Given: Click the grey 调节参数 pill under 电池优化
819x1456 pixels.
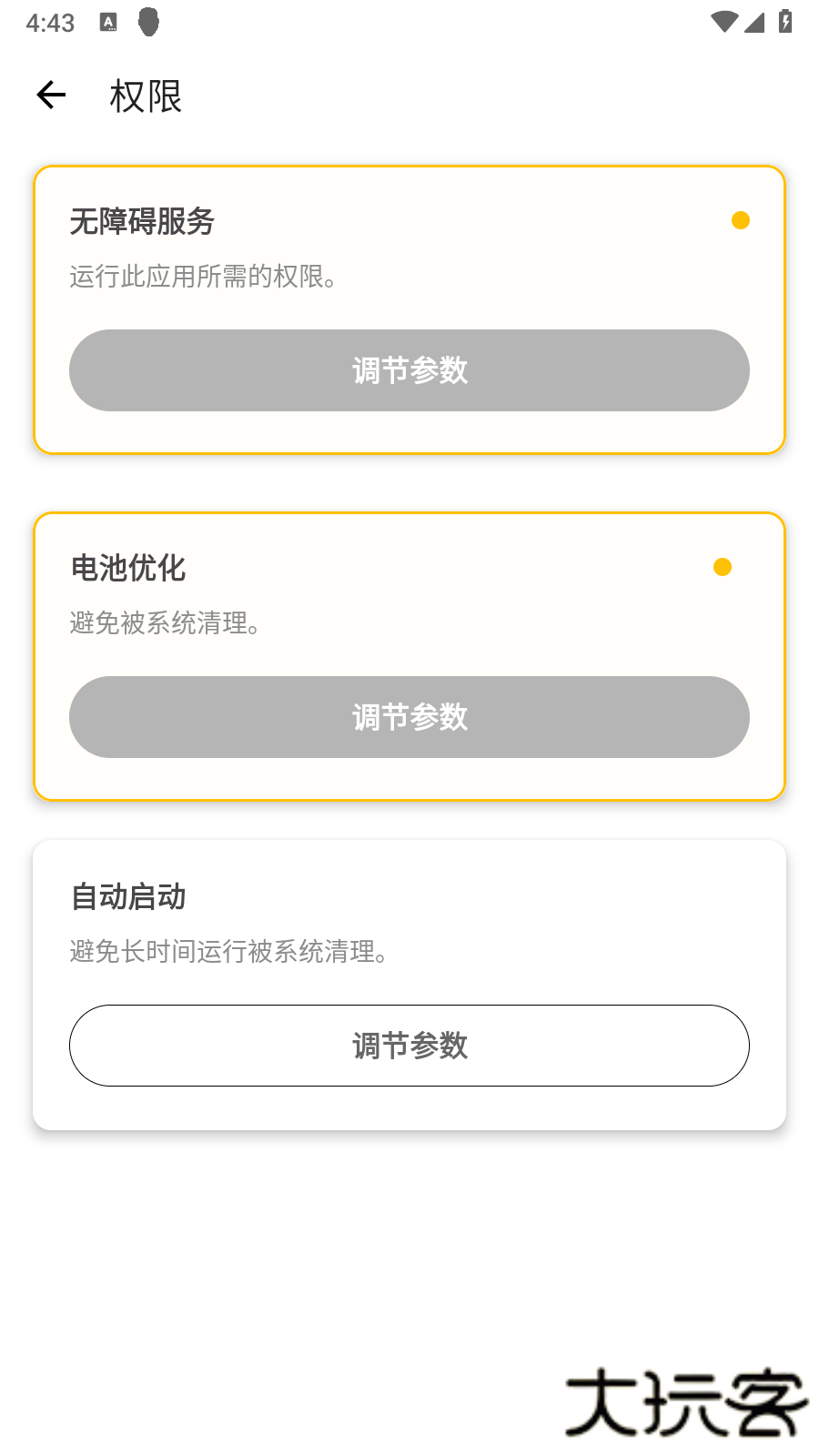Looking at the screenshot, I should [409, 717].
